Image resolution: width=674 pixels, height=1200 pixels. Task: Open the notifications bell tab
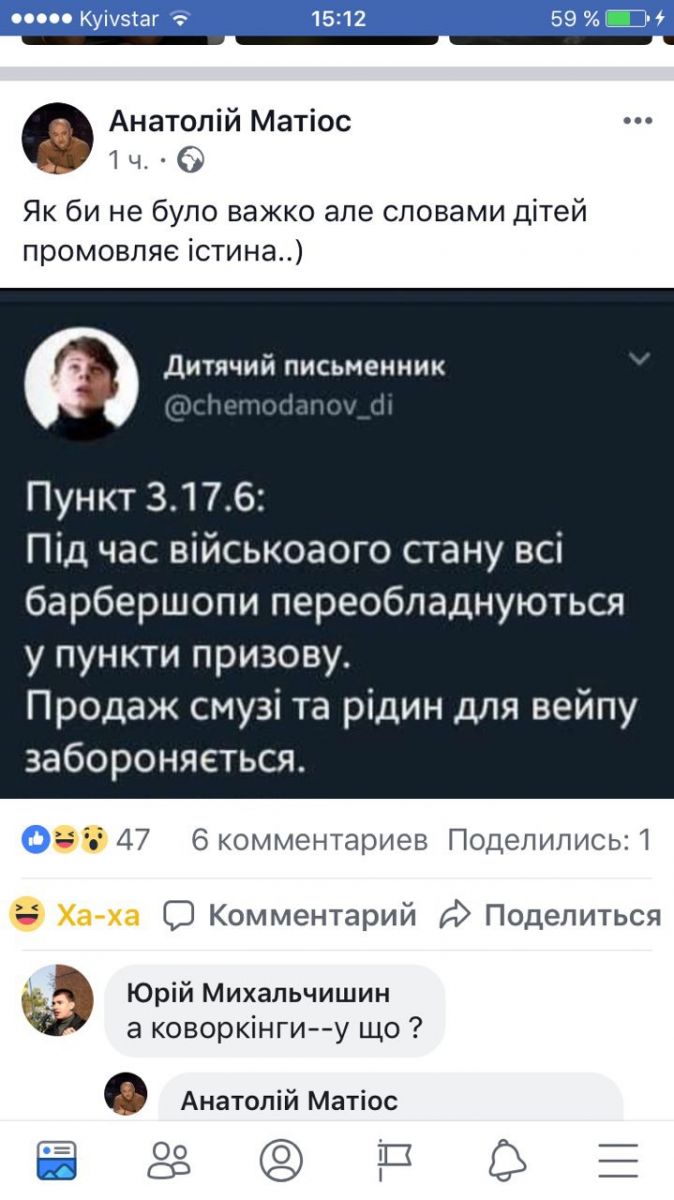tap(506, 1161)
